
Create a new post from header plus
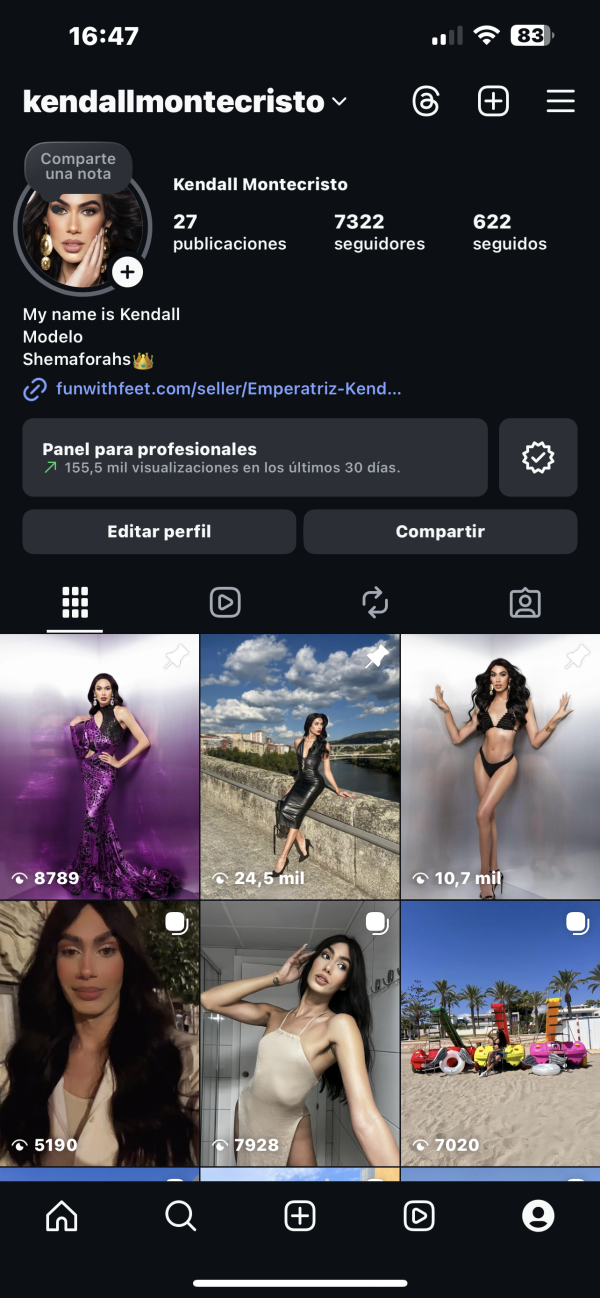point(493,101)
